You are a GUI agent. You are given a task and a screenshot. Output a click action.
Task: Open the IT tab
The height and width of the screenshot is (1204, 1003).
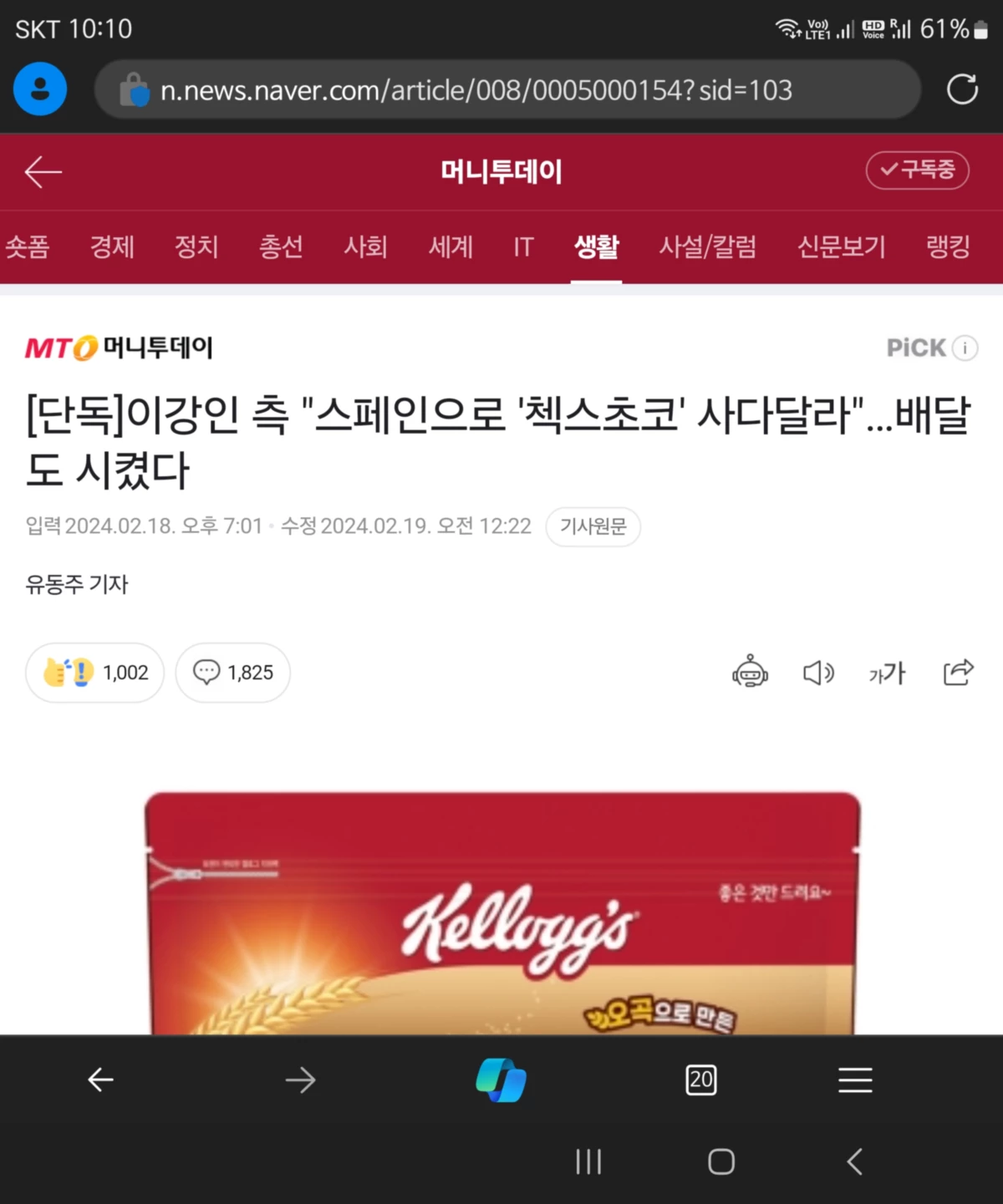[x=523, y=246]
